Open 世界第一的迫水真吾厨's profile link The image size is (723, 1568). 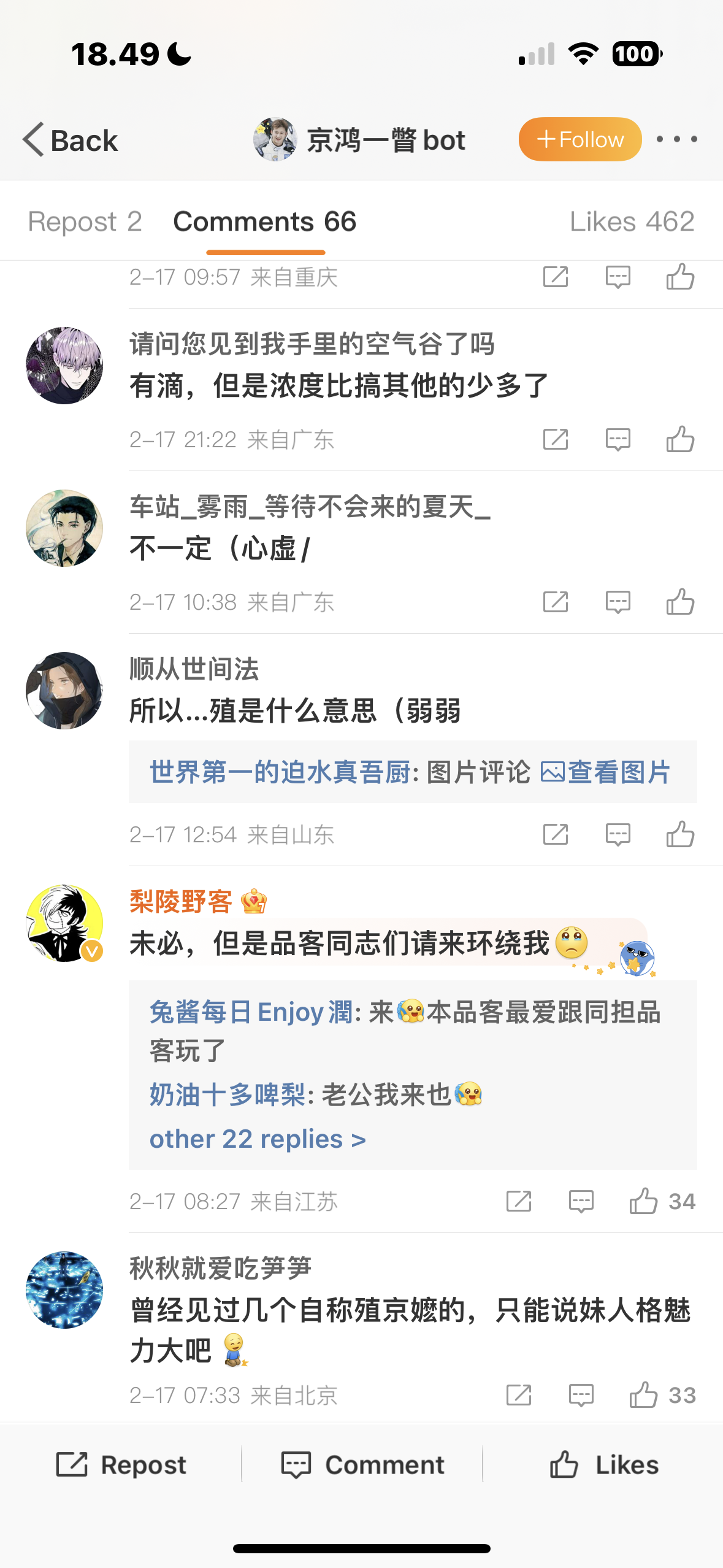280,772
